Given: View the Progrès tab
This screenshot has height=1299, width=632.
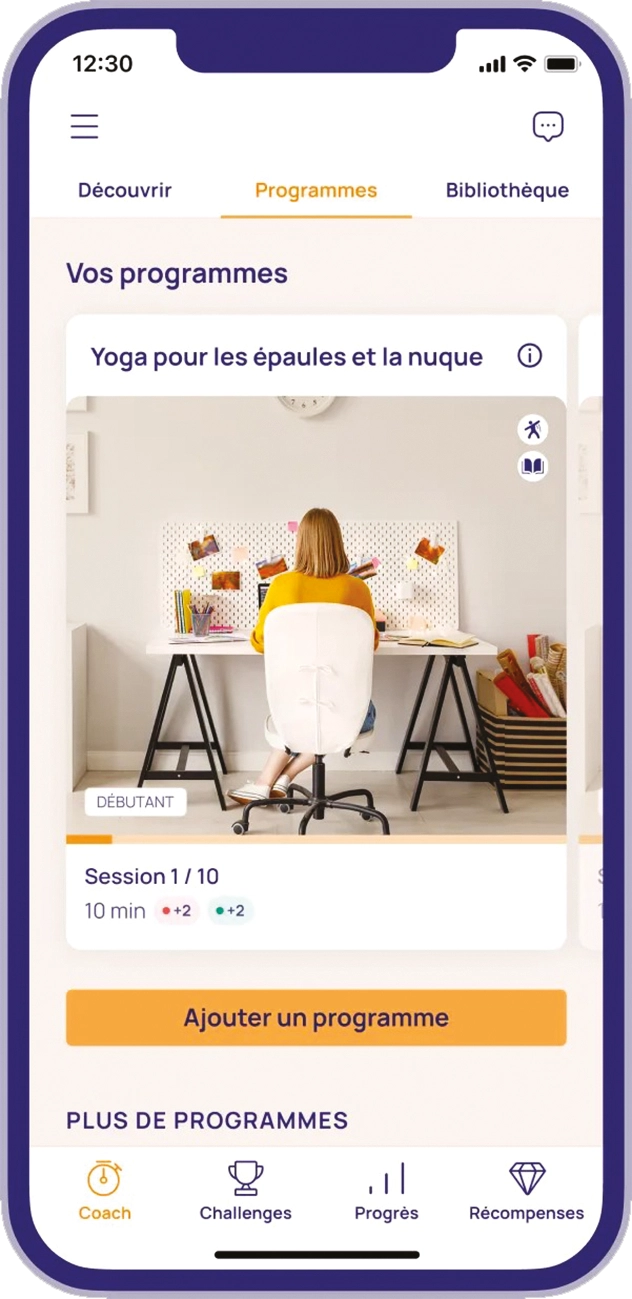Looking at the screenshot, I should click(387, 1191).
